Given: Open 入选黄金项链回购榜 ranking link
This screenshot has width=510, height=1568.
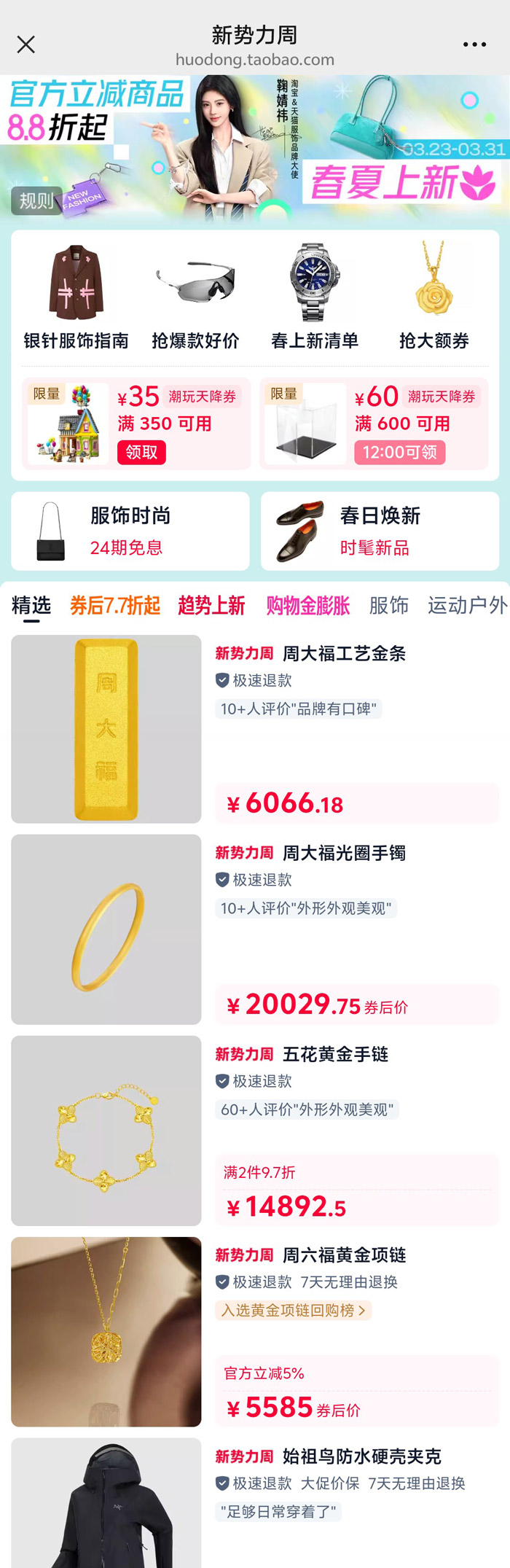Looking at the screenshot, I should click(x=294, y=1311).
